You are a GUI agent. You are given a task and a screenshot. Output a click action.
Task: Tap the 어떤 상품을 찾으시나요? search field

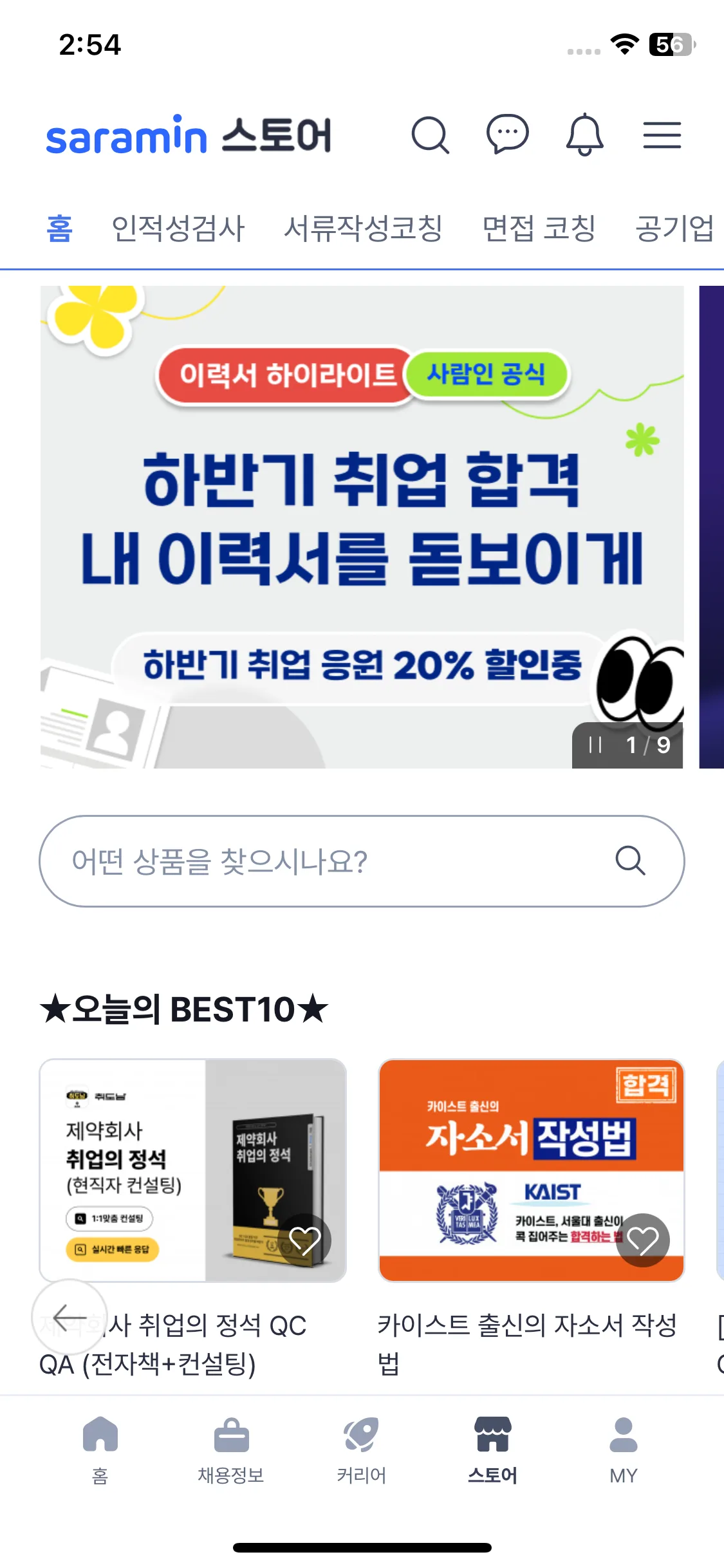(362, 861)
